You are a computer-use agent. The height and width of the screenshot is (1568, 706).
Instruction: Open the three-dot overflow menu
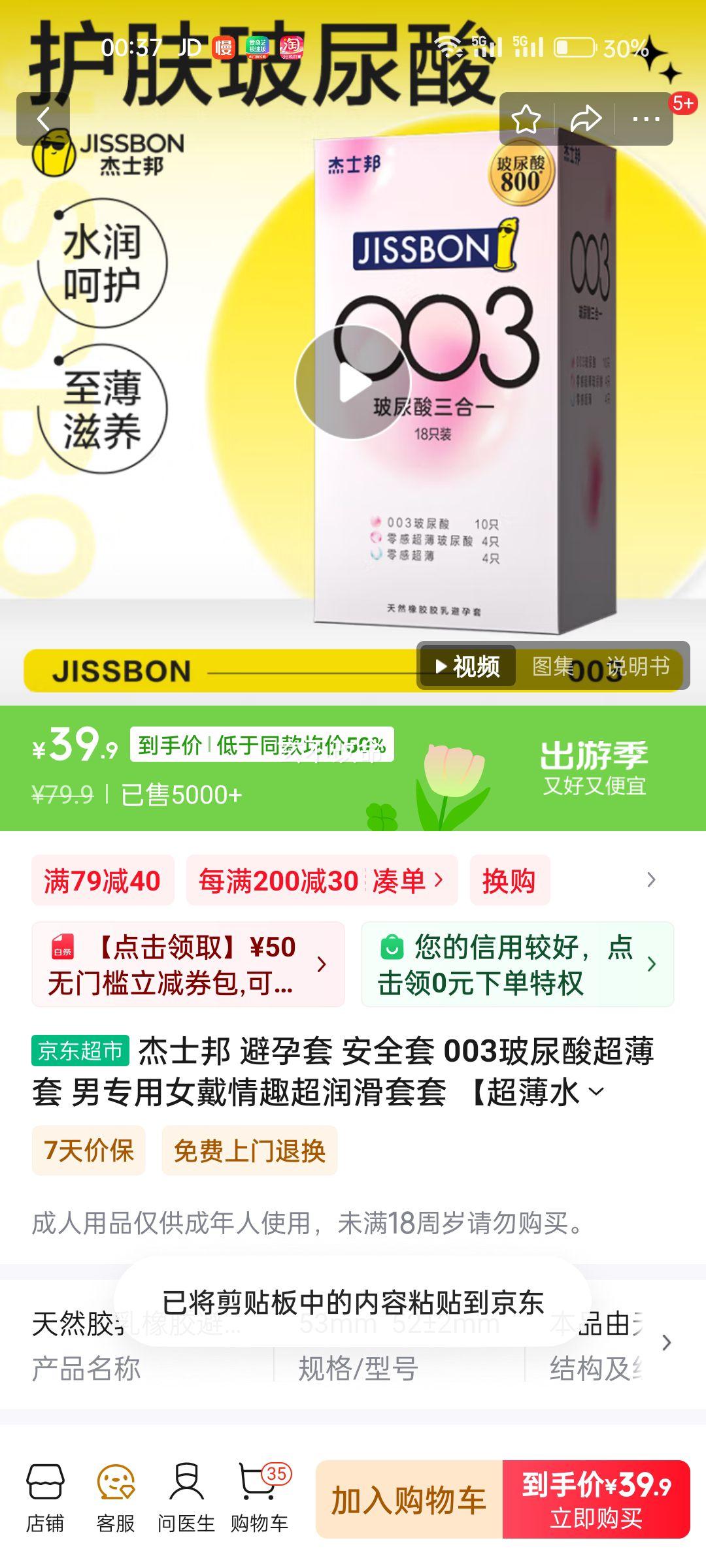point(645,120)
